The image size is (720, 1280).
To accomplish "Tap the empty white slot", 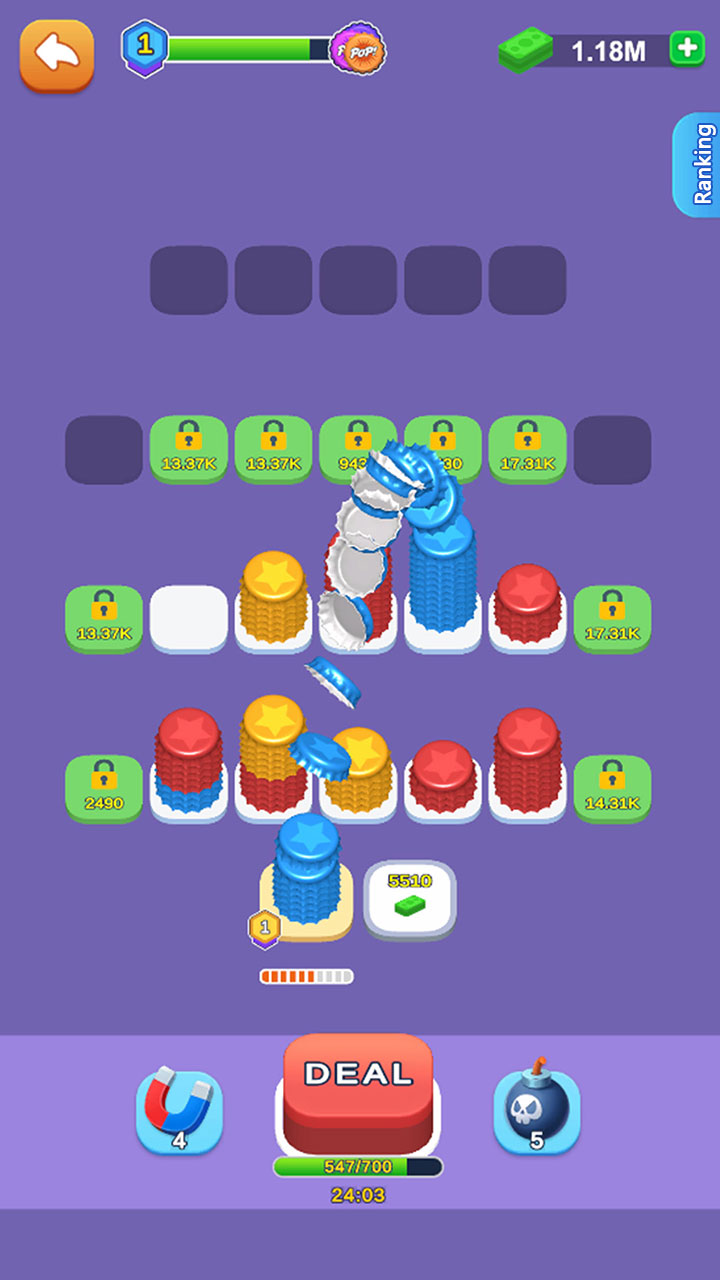I will [189, 617].
